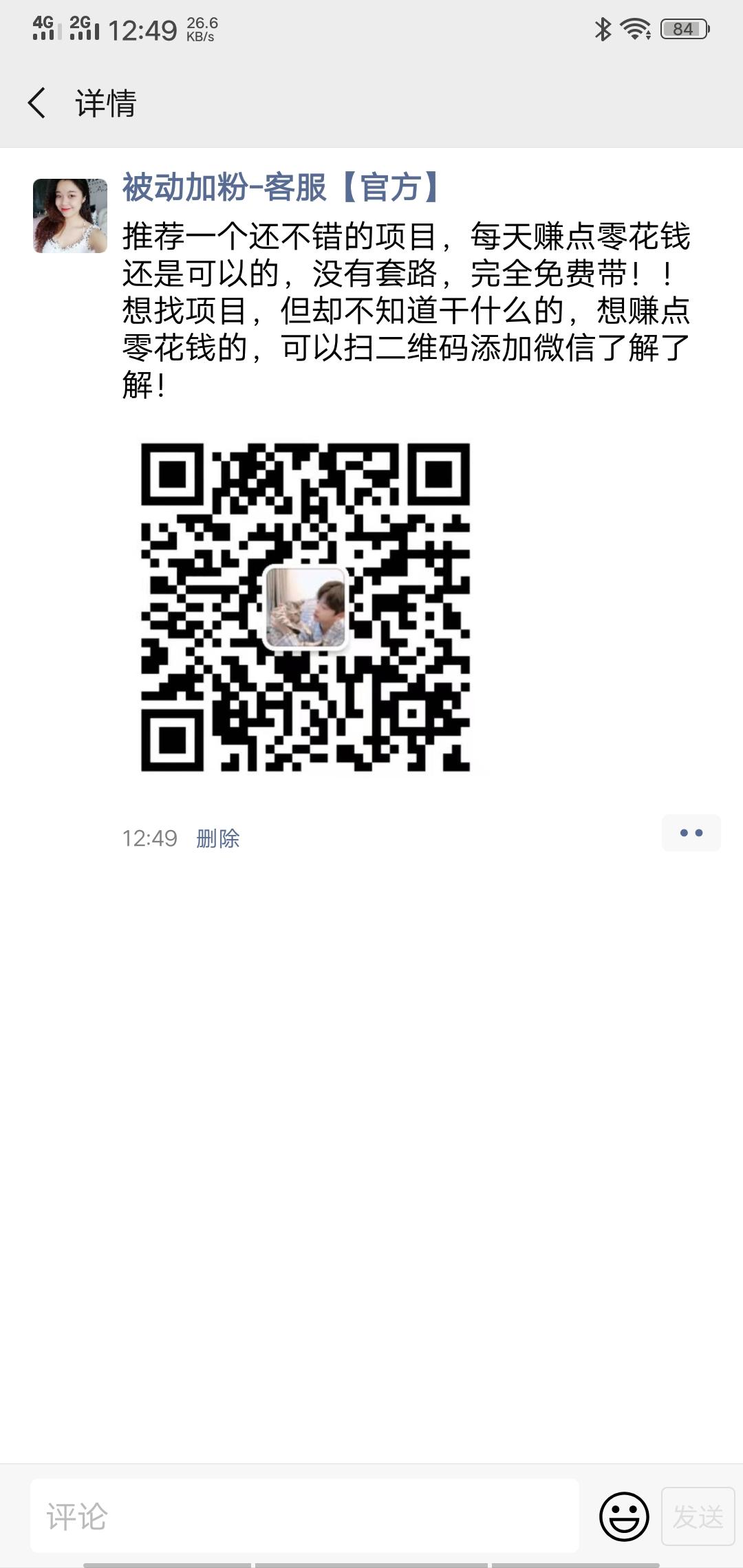
Task: Tap the 发送 send button
Action: coord(698,1516)
